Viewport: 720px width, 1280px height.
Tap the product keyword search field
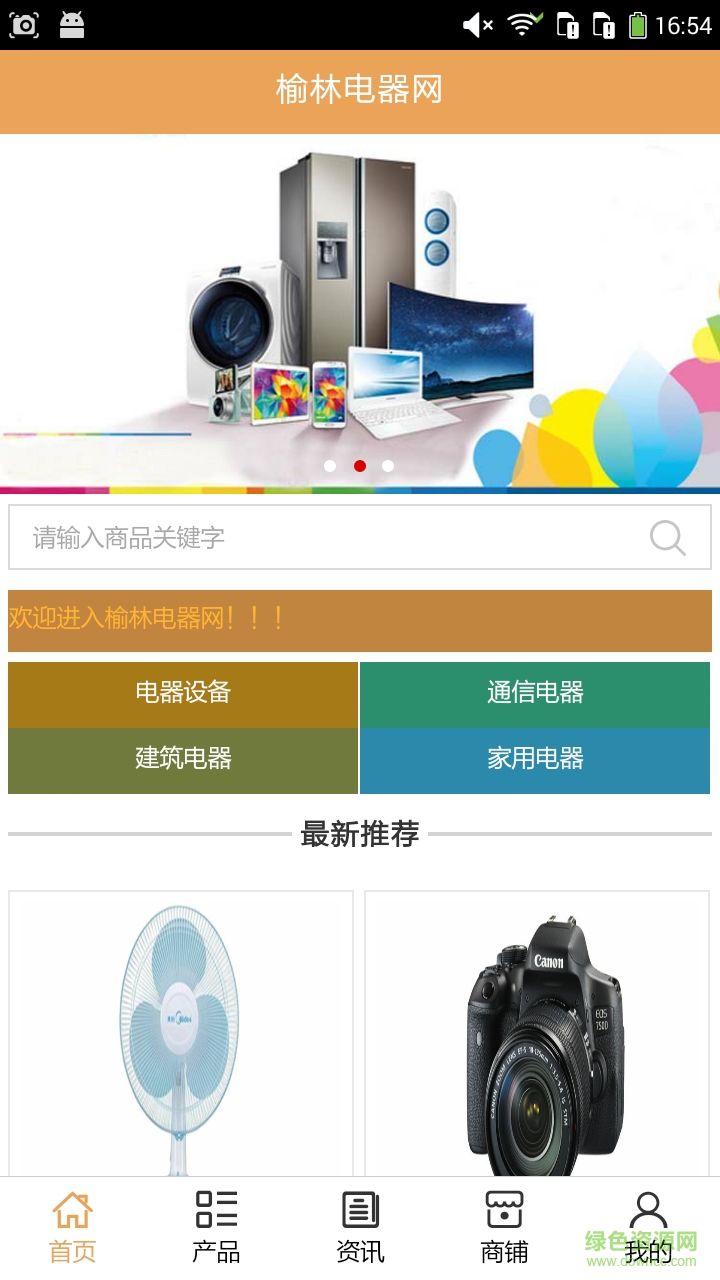pos(330,538)
